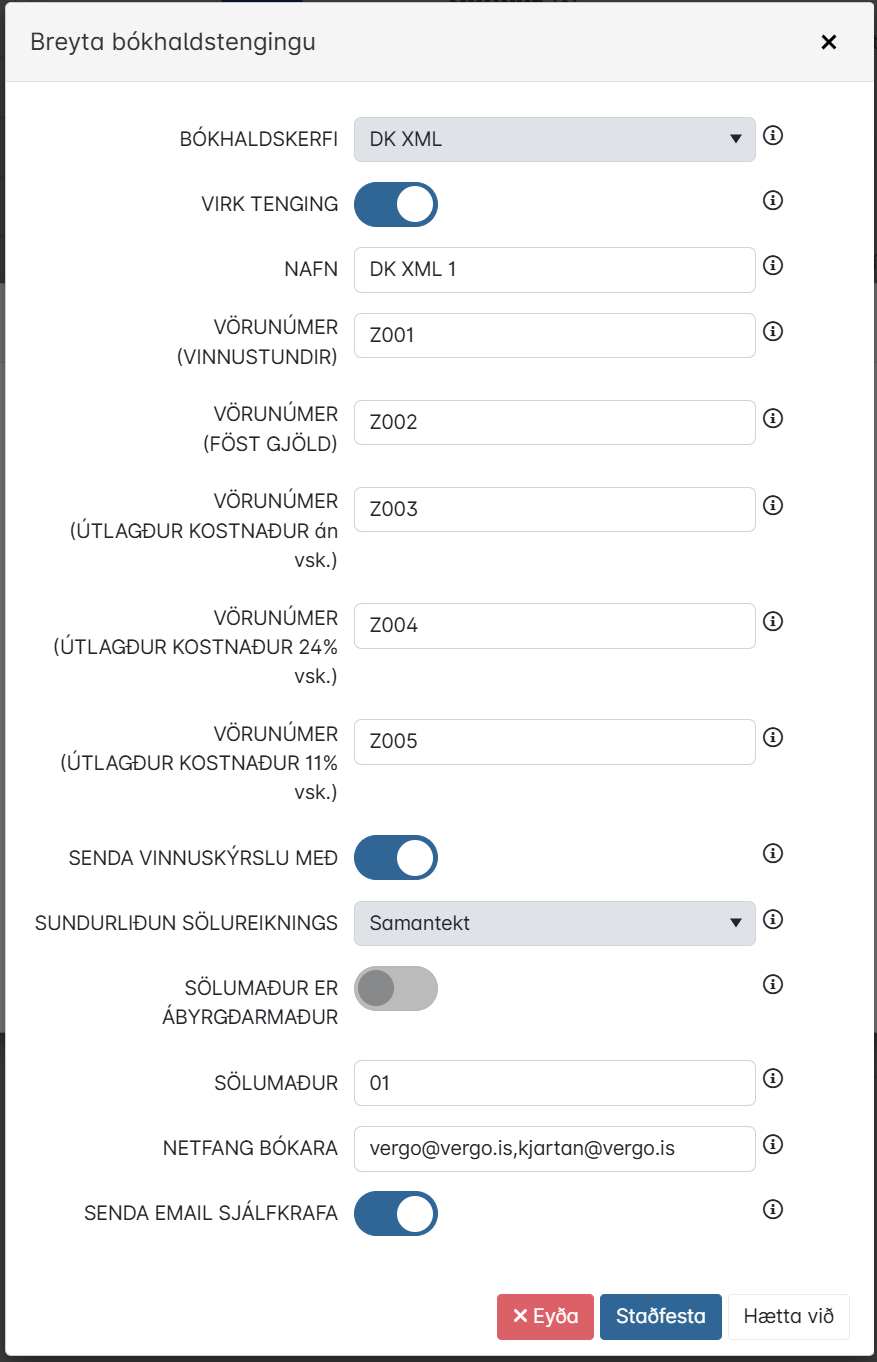
Task: Cancel with Hætta við
Action: coord(789,1317)
